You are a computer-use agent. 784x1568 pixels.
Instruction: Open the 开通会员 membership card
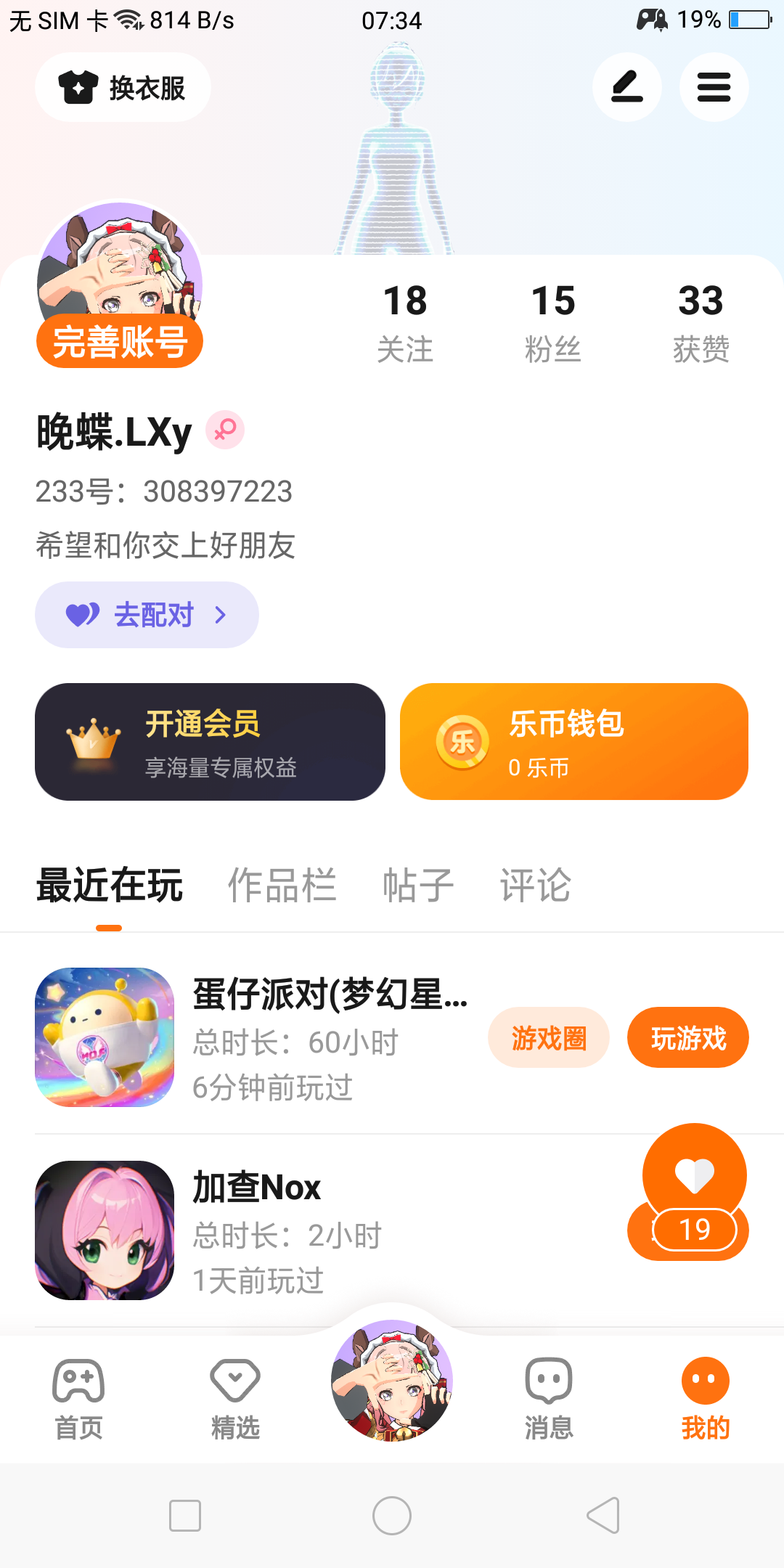tap(210, 742)
